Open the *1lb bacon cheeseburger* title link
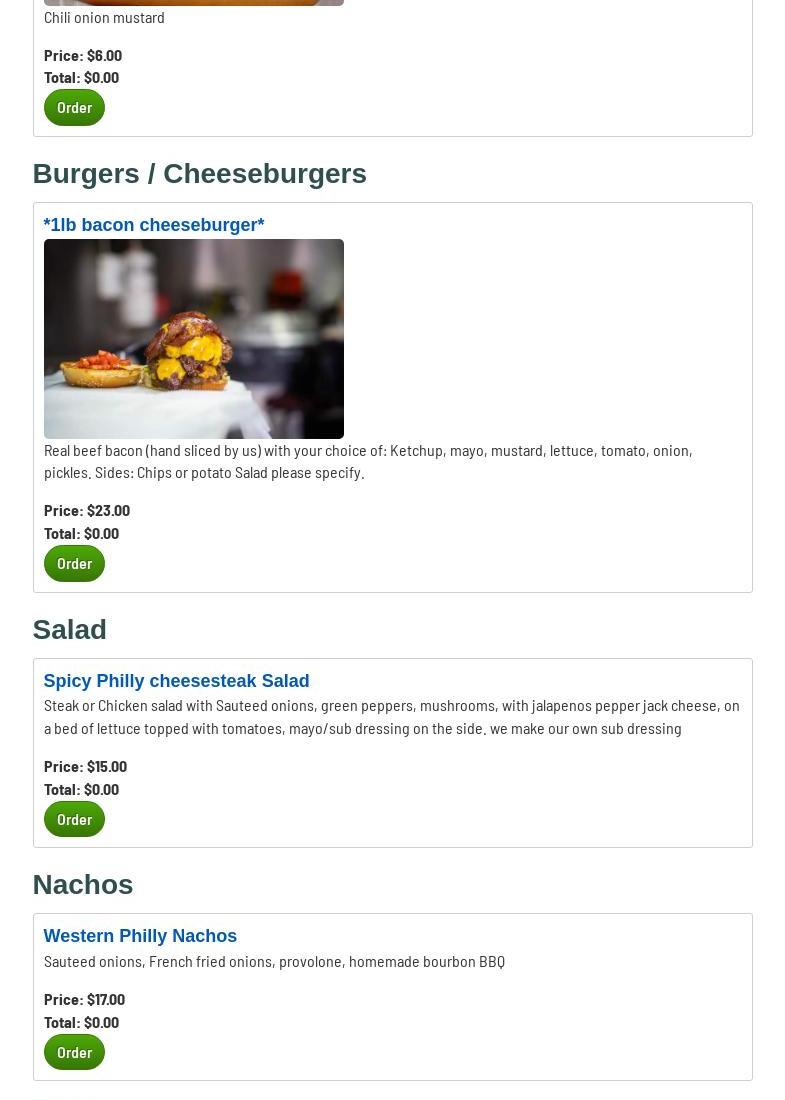Viewport: 785px width, 1100px height. coord(154,225)
